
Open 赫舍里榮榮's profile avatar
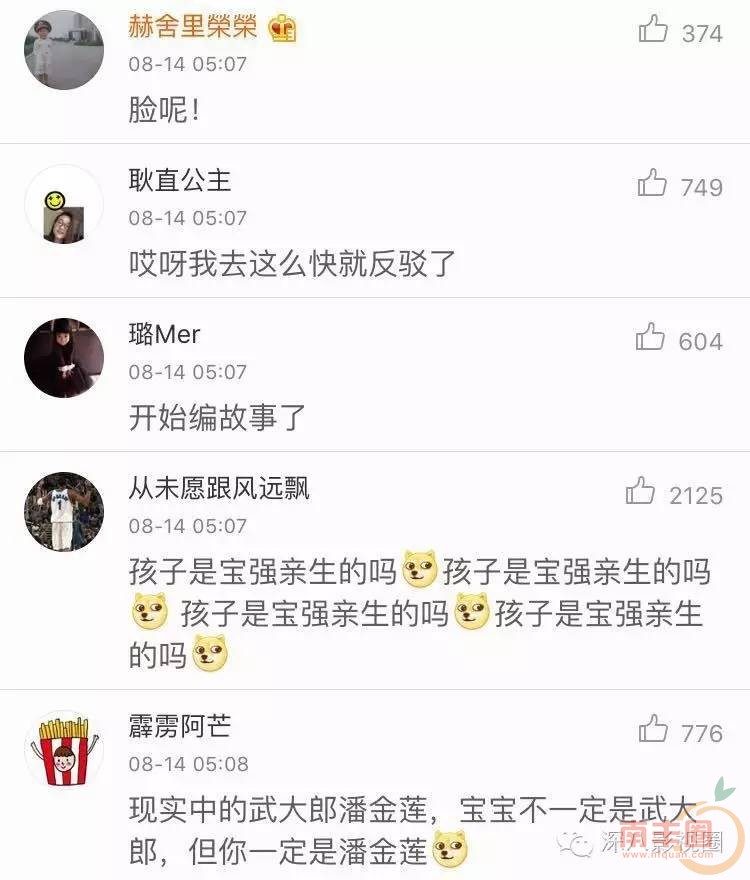(x=64, y=50)
